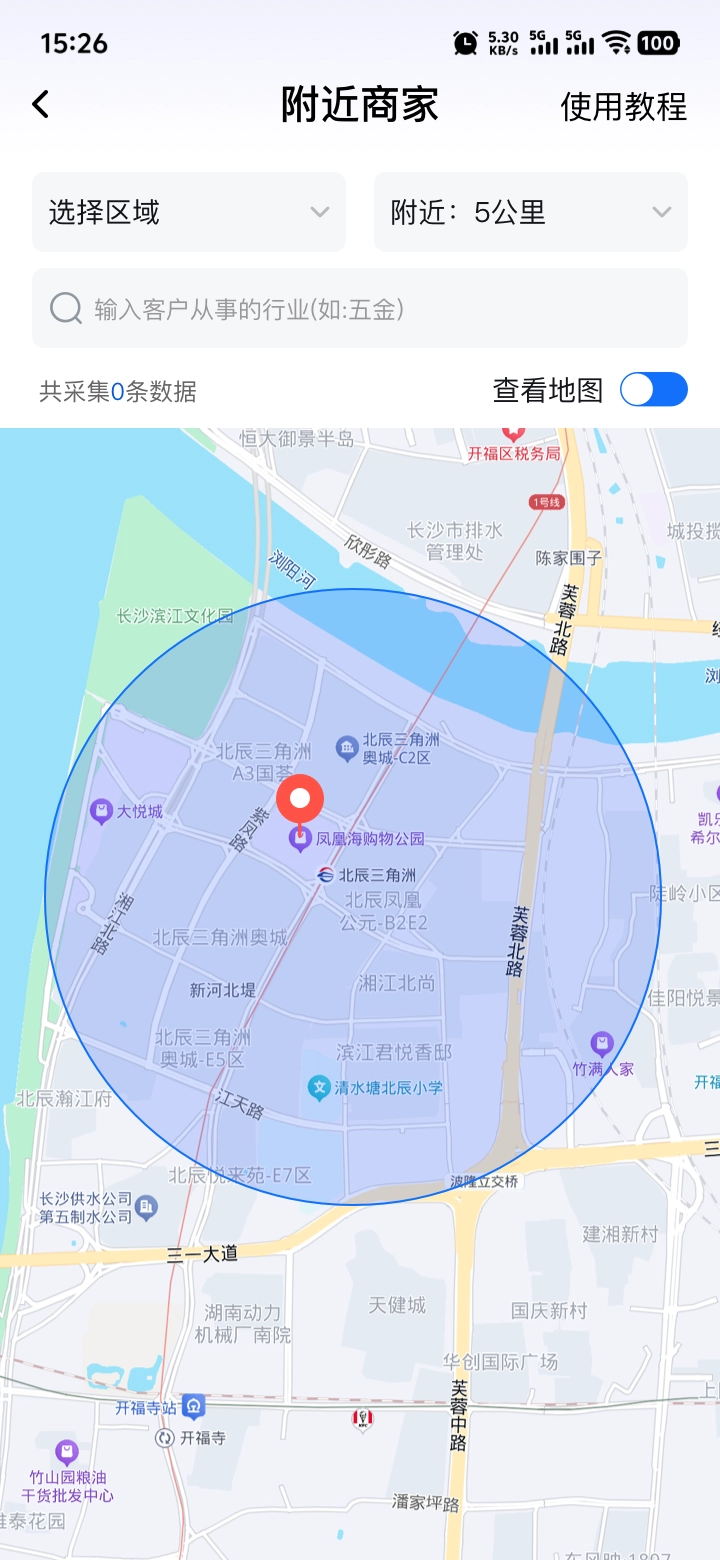Open the 选择区域 region dropdown
Viewport: 720px width, 1560px height.
190,212
